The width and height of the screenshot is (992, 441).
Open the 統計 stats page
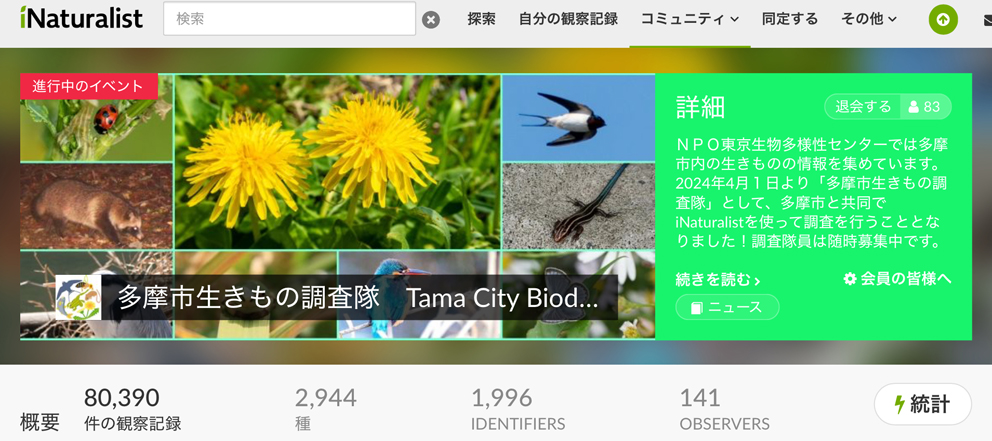pos(921,404)
